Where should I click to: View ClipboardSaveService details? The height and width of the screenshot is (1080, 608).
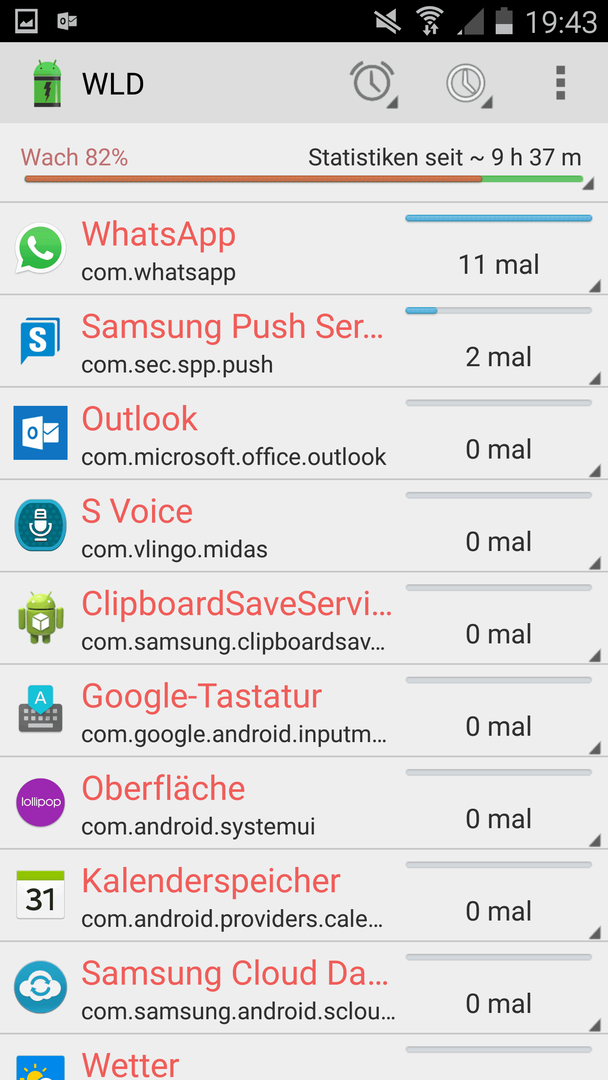coord(304,618)
